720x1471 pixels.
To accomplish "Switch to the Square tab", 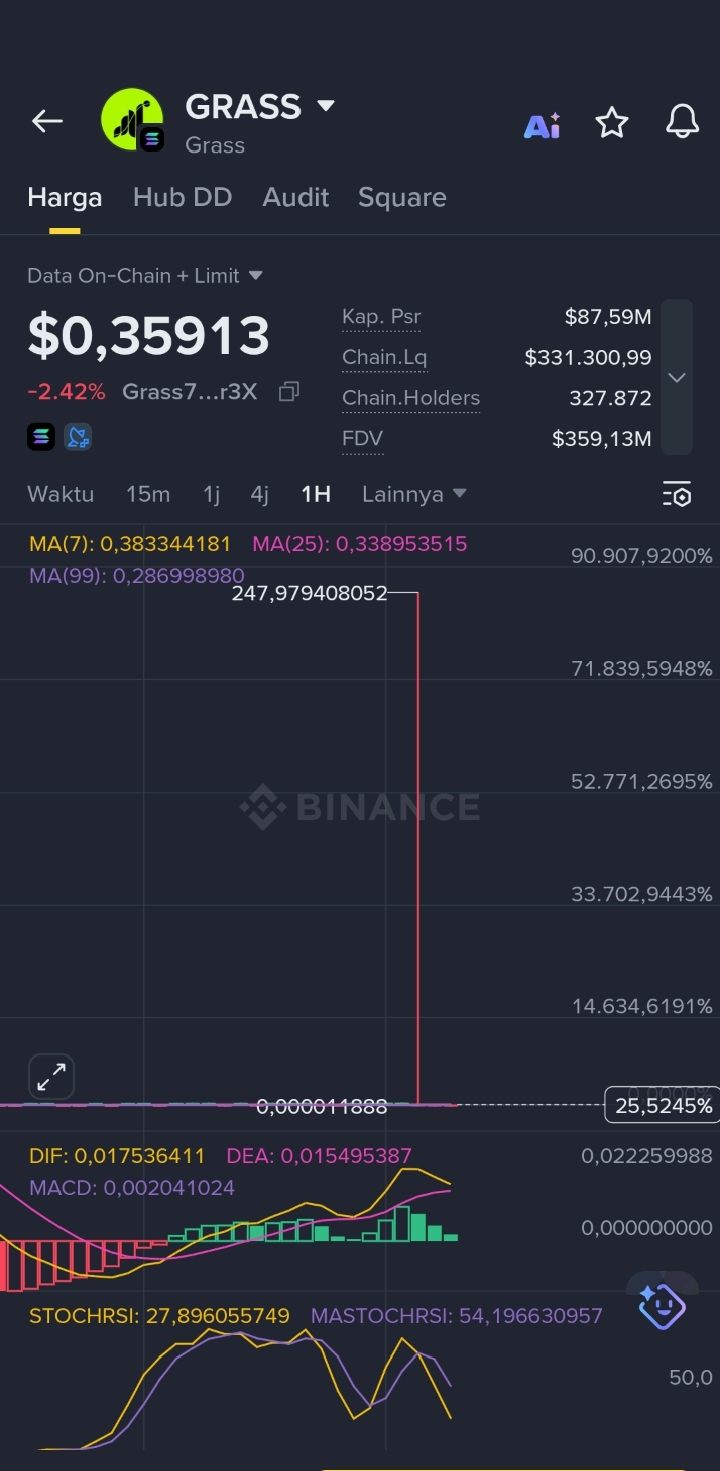I will point(402,197).
